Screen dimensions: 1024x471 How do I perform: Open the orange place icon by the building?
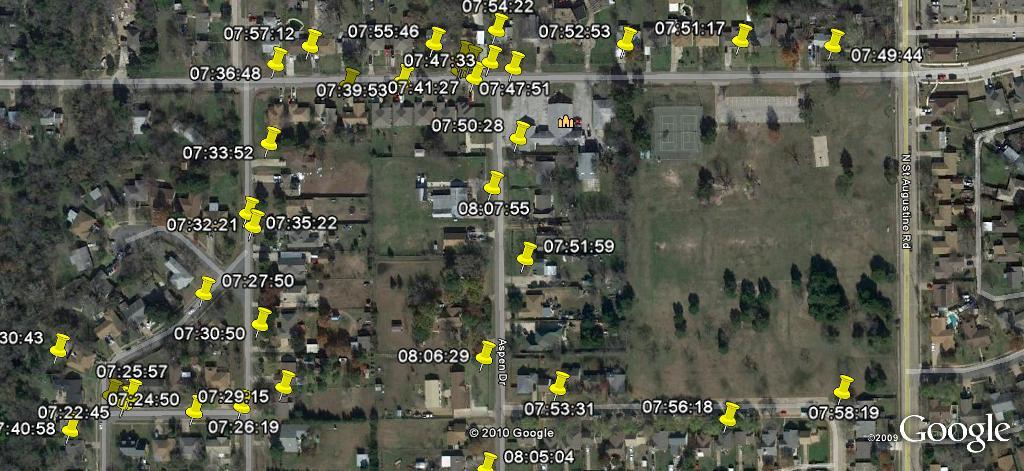(565, 123)
